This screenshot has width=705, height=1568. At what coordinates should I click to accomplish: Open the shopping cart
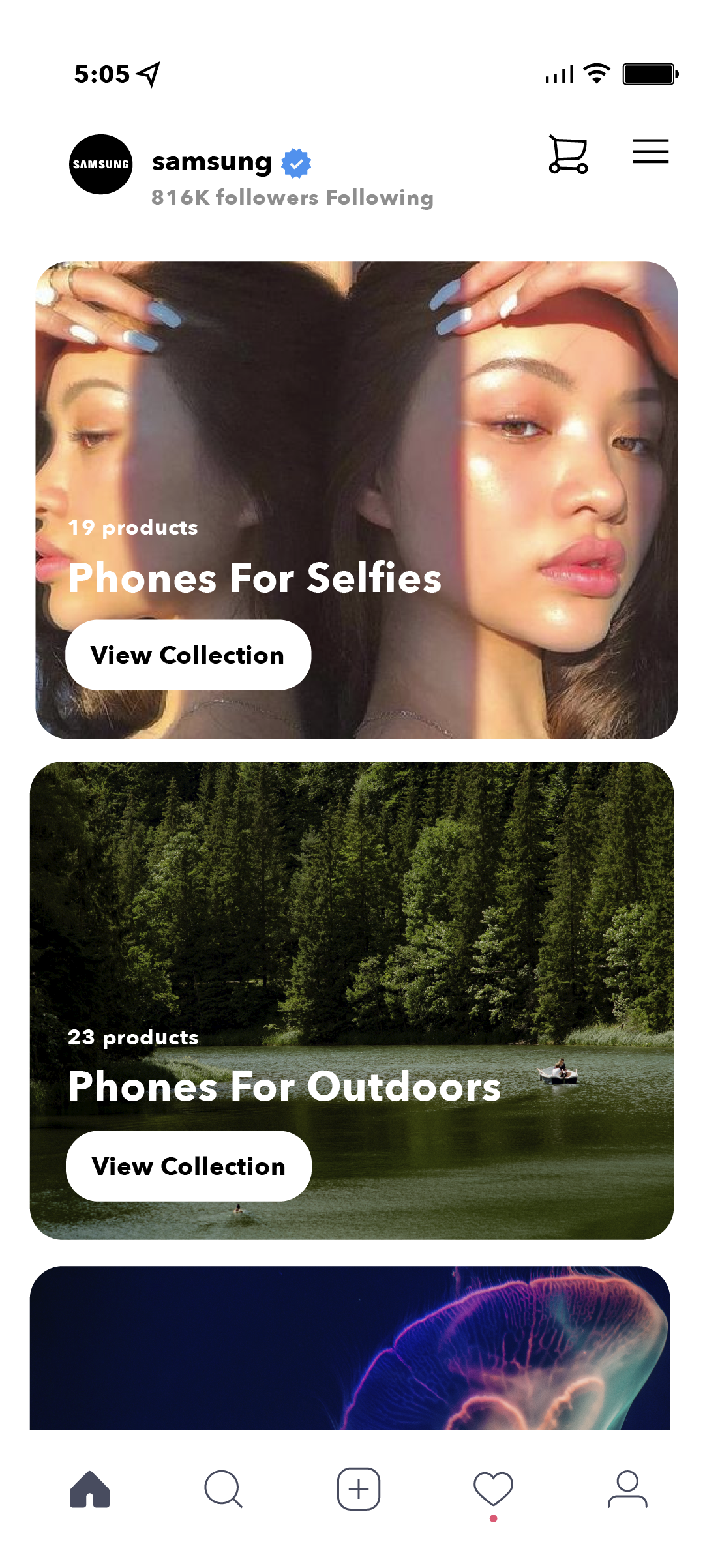click(567, 155)
